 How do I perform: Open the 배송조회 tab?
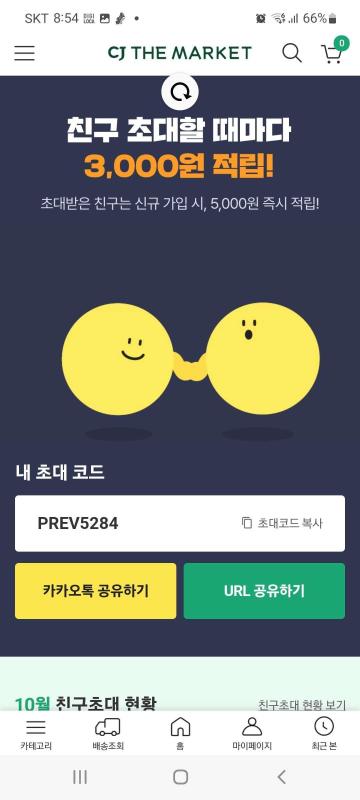click(108, 734)
